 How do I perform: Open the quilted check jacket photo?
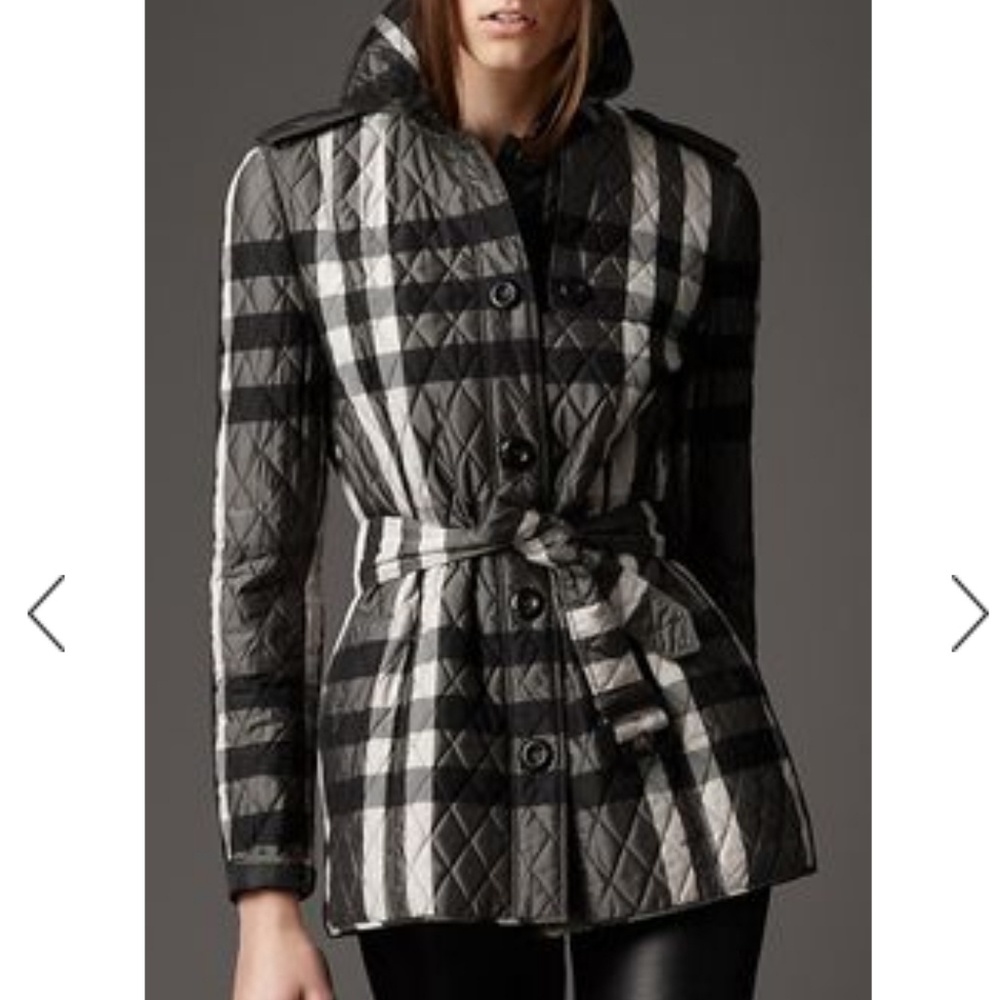508,500
